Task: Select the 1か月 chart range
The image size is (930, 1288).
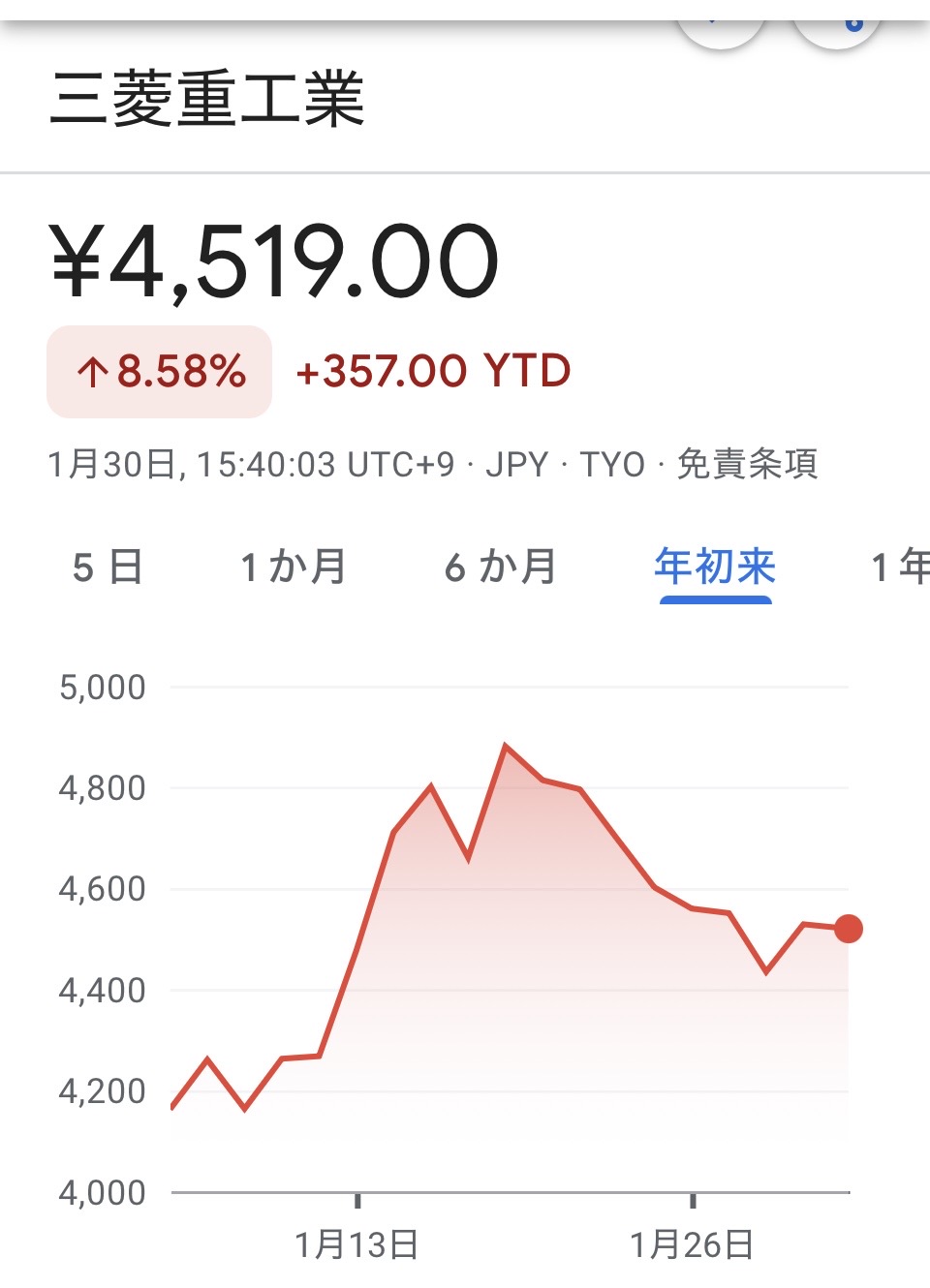Action: pos(293,567)
